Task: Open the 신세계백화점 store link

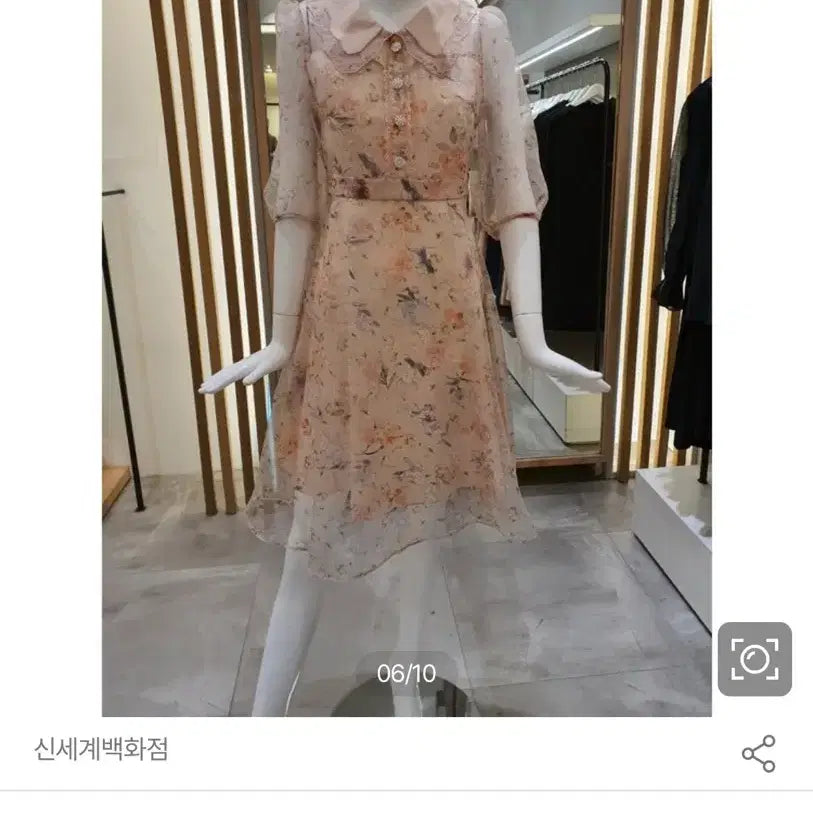Action: (101, 749)
